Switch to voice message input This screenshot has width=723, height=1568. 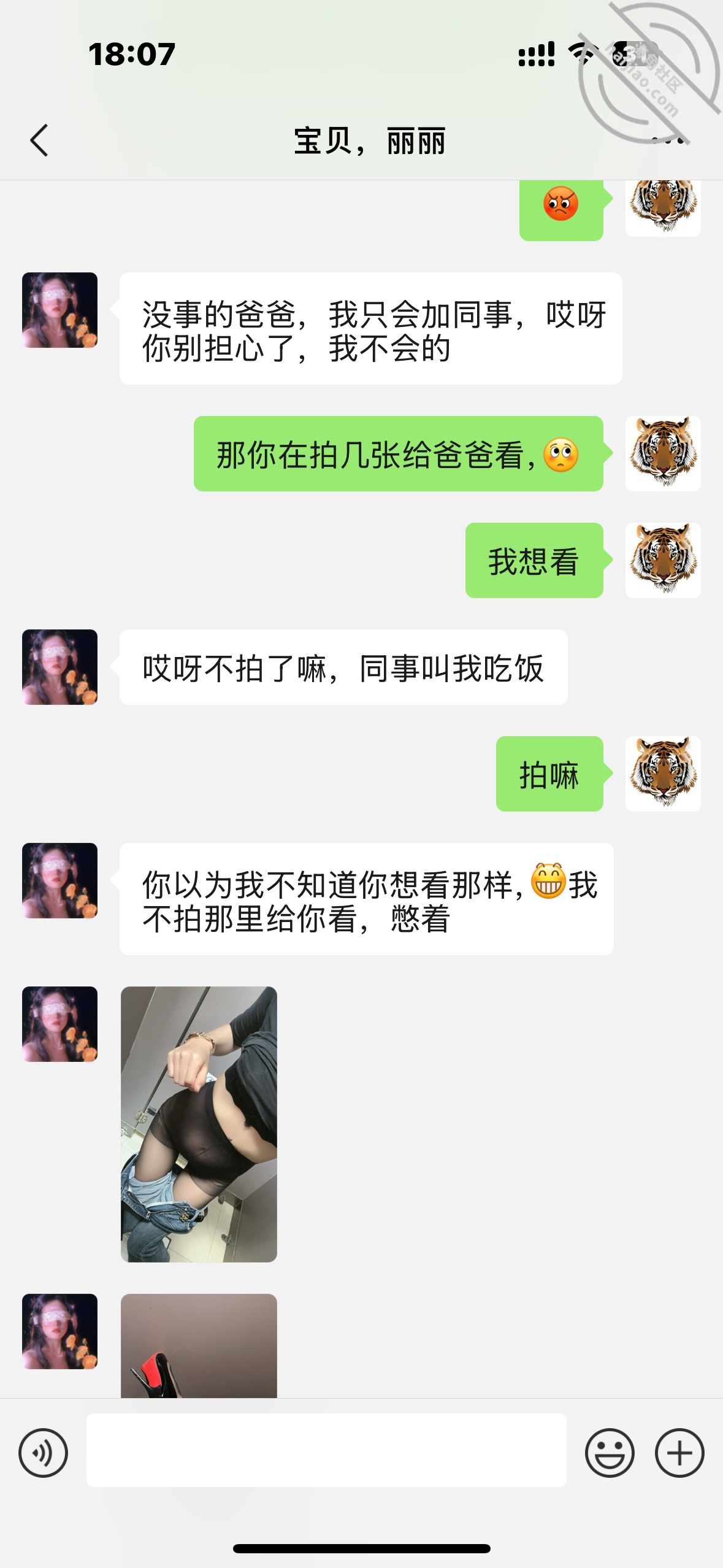tap(43, 1453)
